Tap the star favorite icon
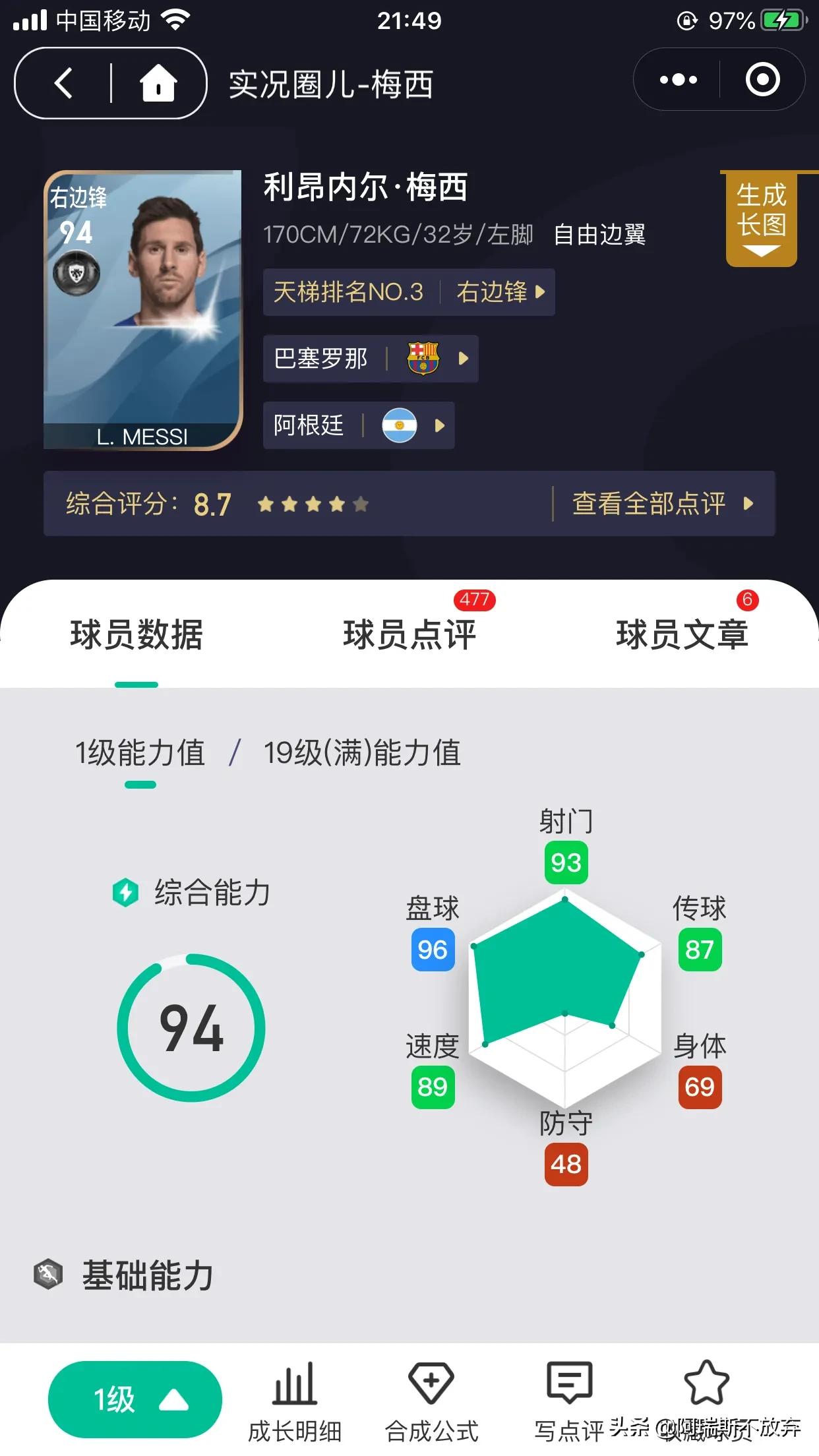This screenshot has height=1456, width=819. point(706,1385)
